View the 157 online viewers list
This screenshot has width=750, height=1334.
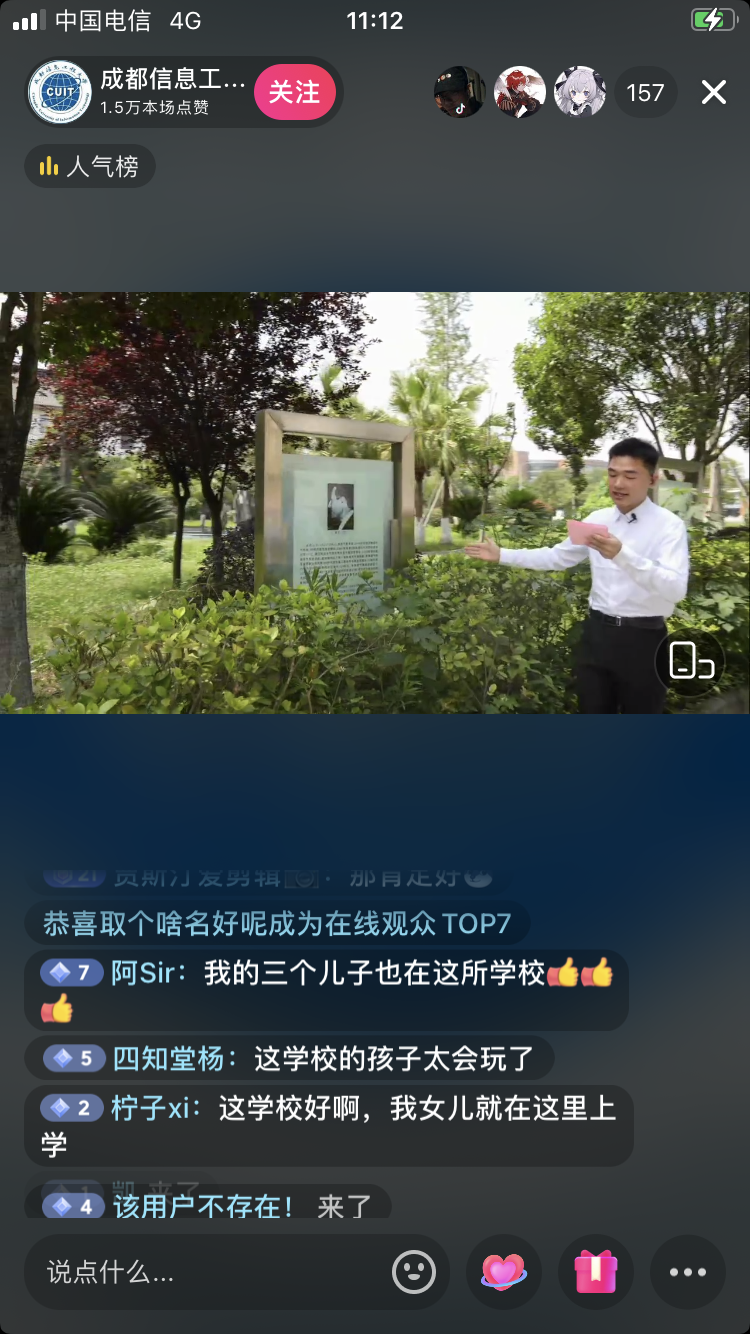645,93
